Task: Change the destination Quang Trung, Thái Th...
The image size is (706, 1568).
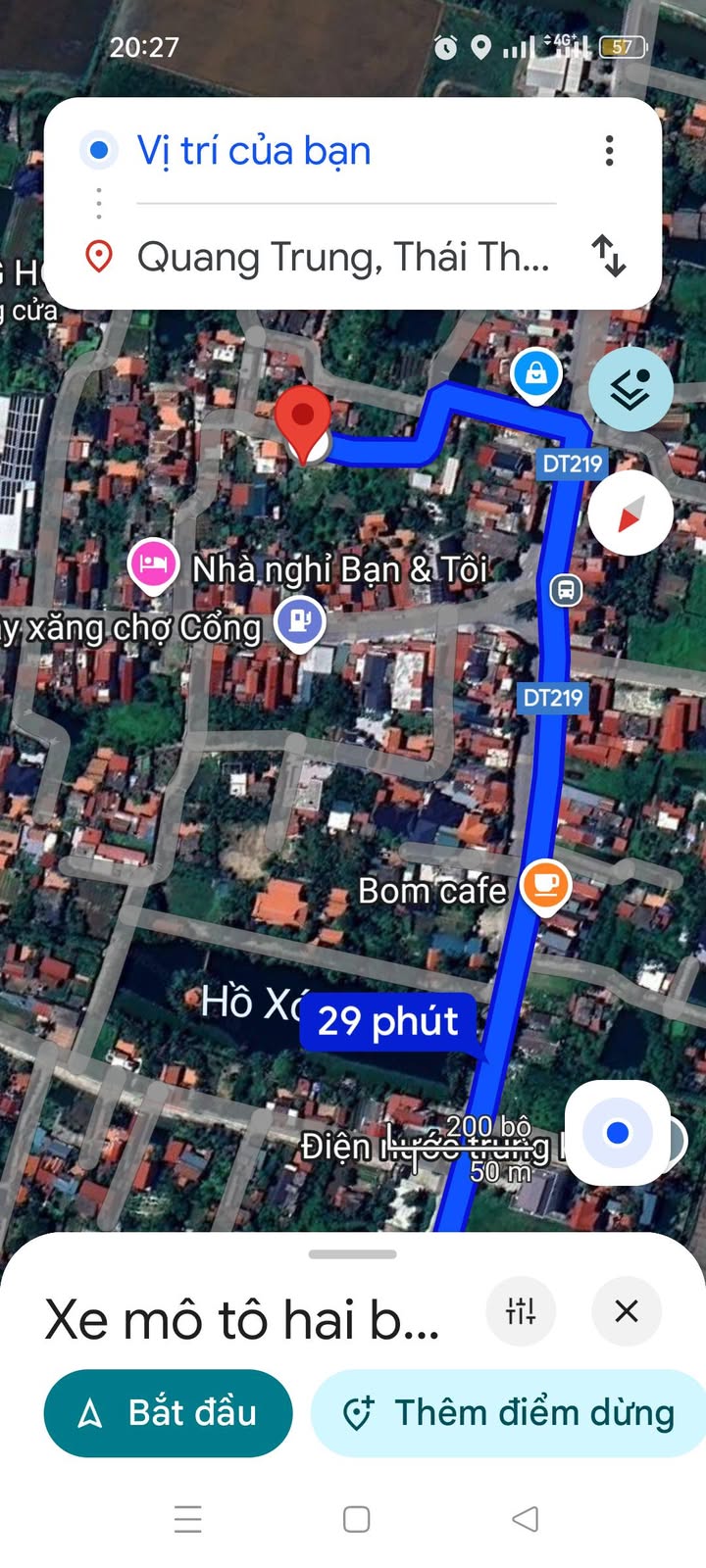Action: click(x=343, y=257)
